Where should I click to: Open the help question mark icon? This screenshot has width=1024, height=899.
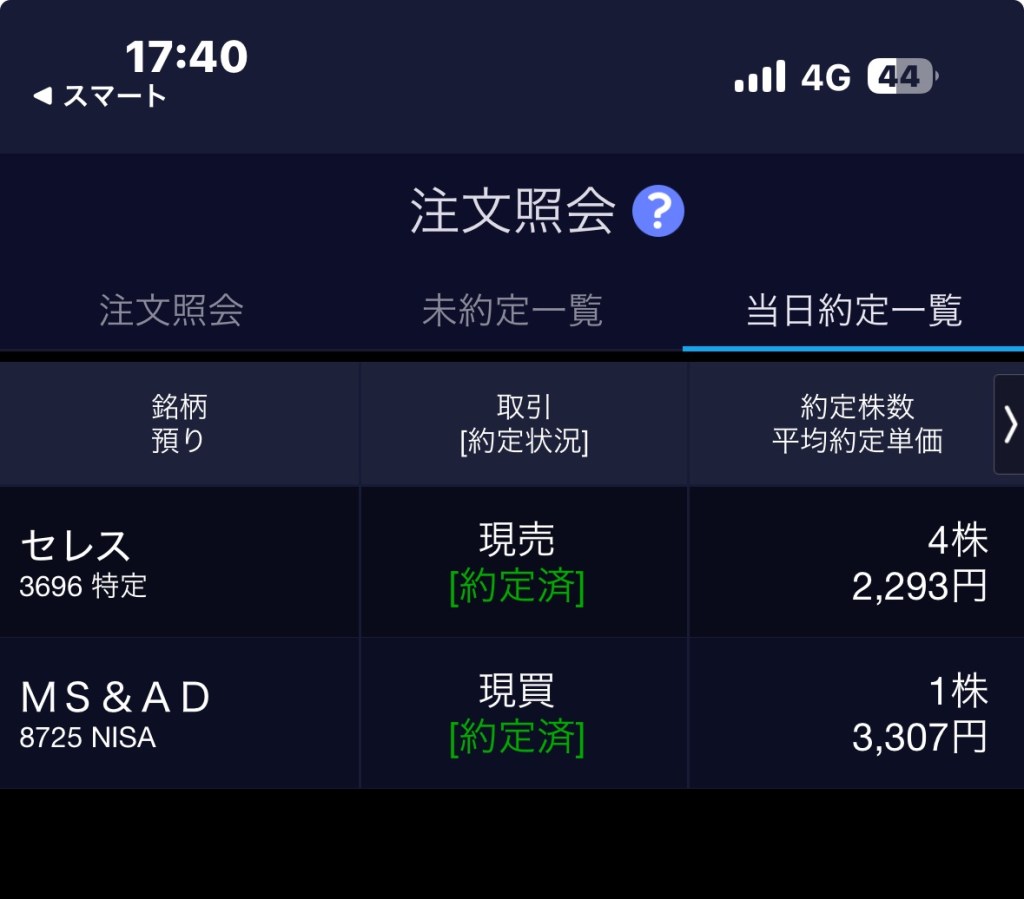click(658, 211)
